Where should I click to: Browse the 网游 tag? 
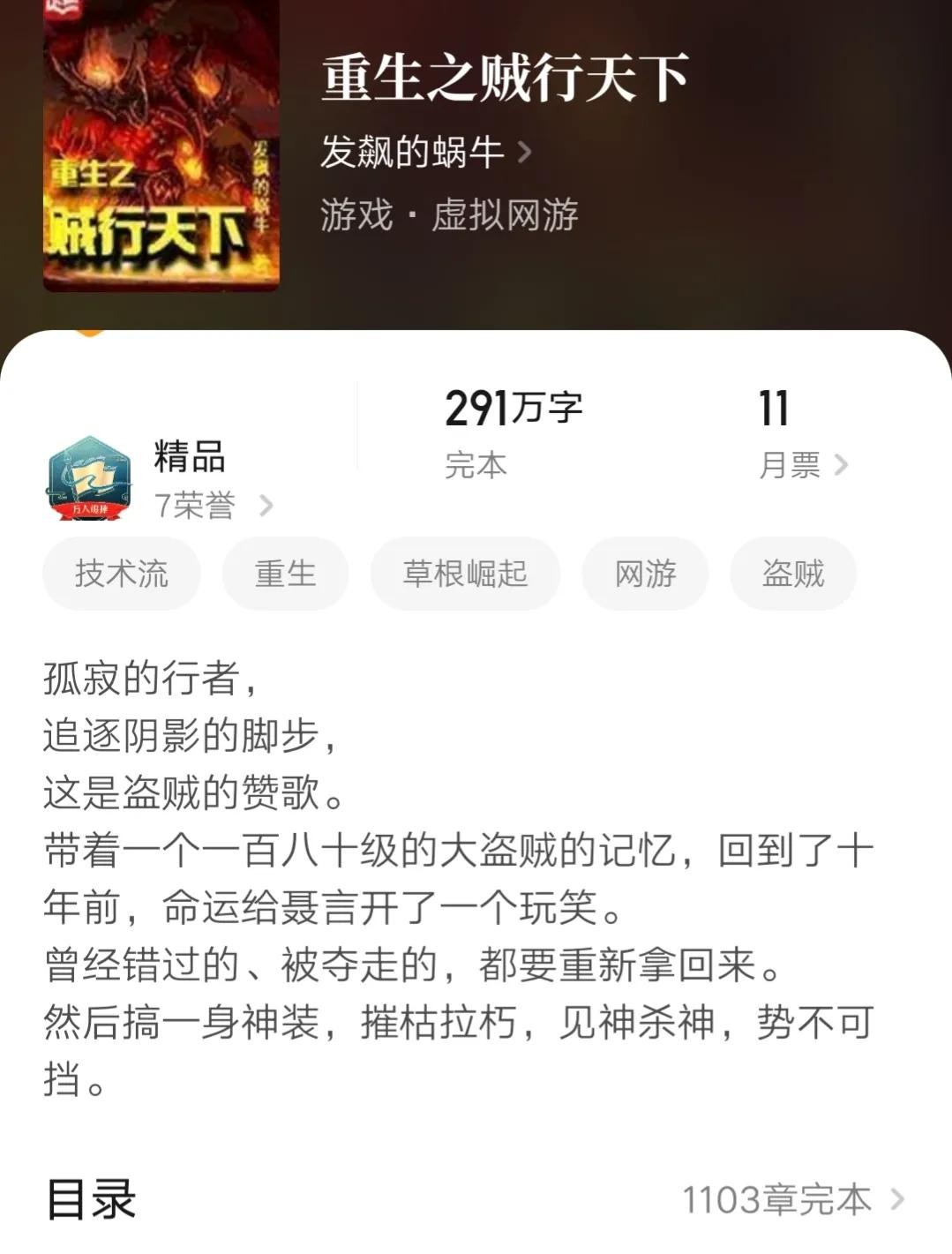pyautogui.click(x=645, y=574)
